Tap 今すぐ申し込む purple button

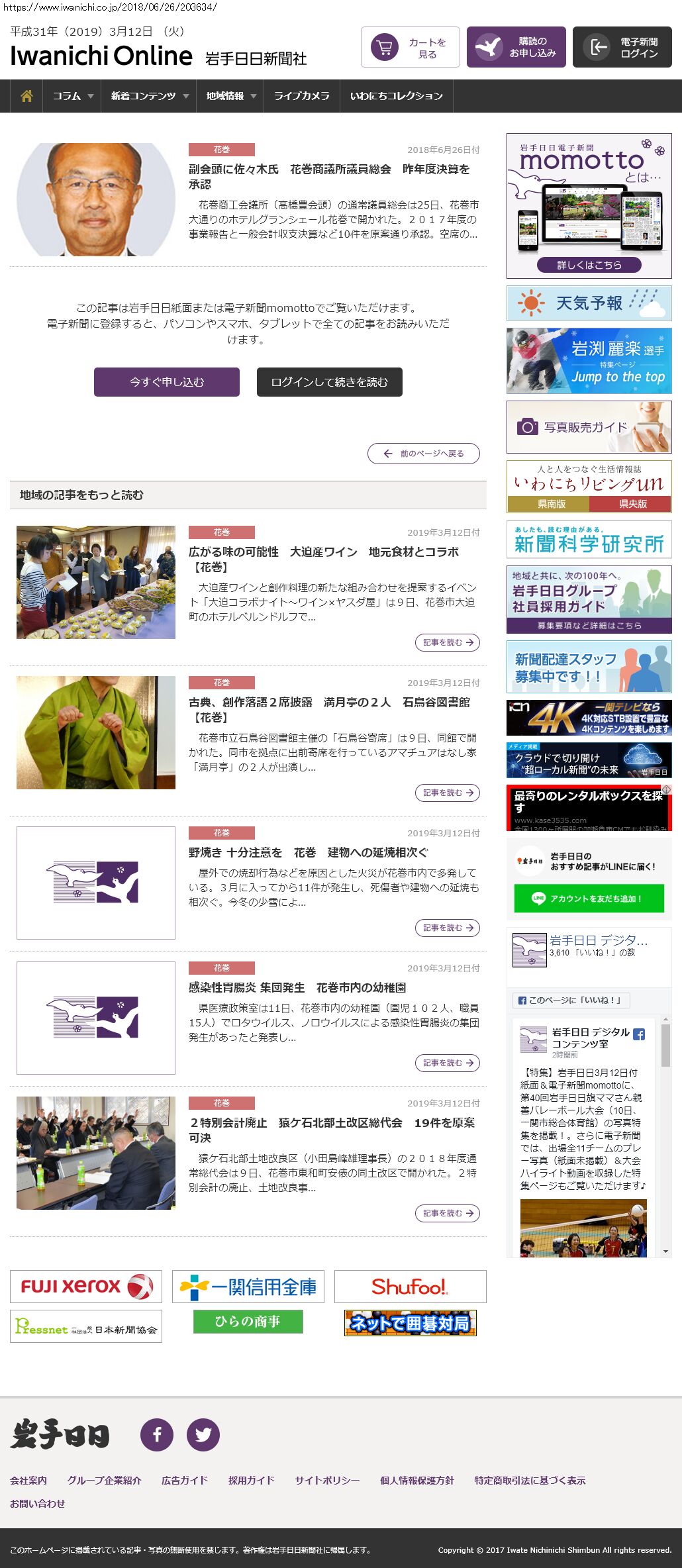(x=167, y=382)
